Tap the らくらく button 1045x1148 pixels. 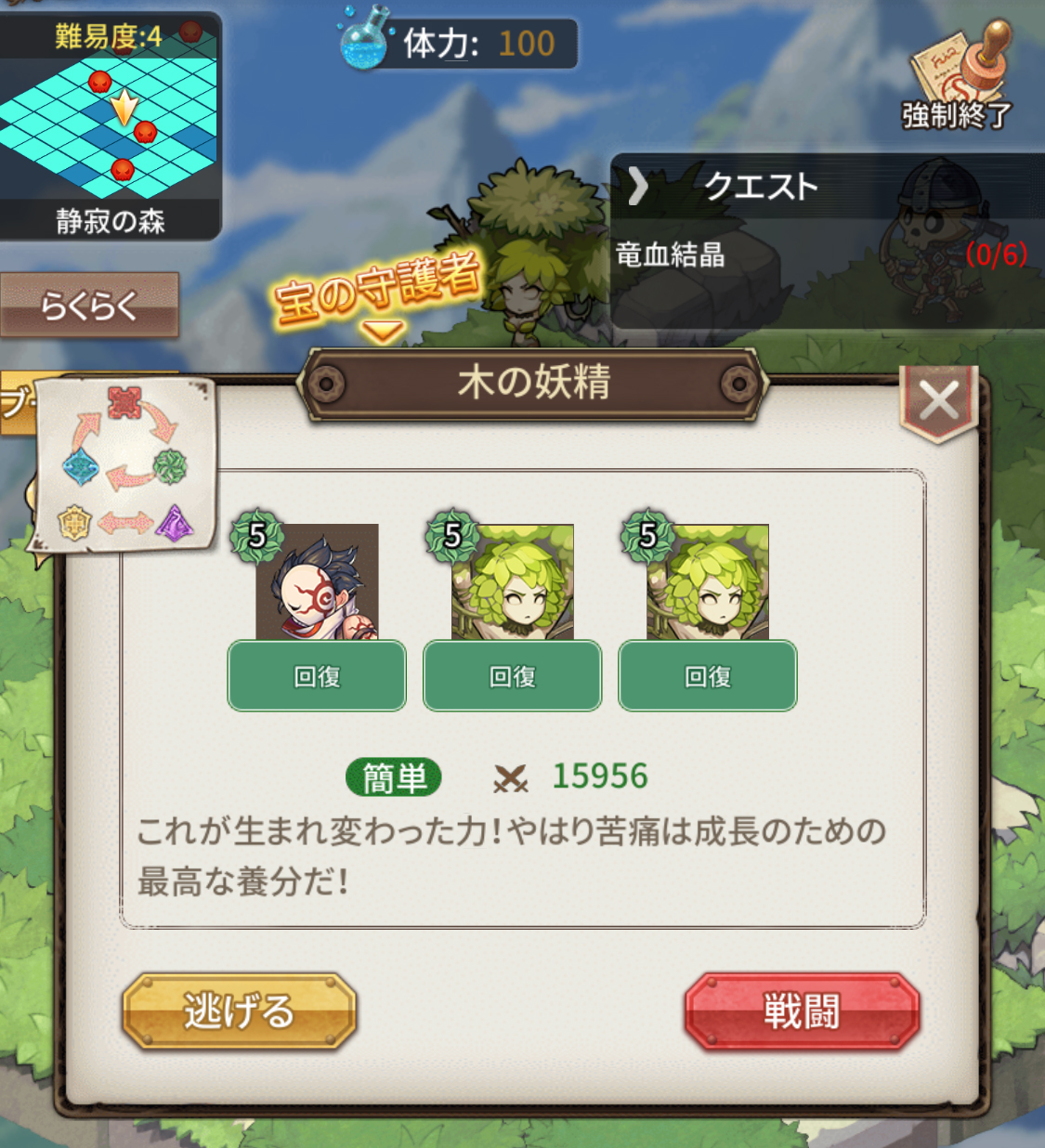[89, 305]
